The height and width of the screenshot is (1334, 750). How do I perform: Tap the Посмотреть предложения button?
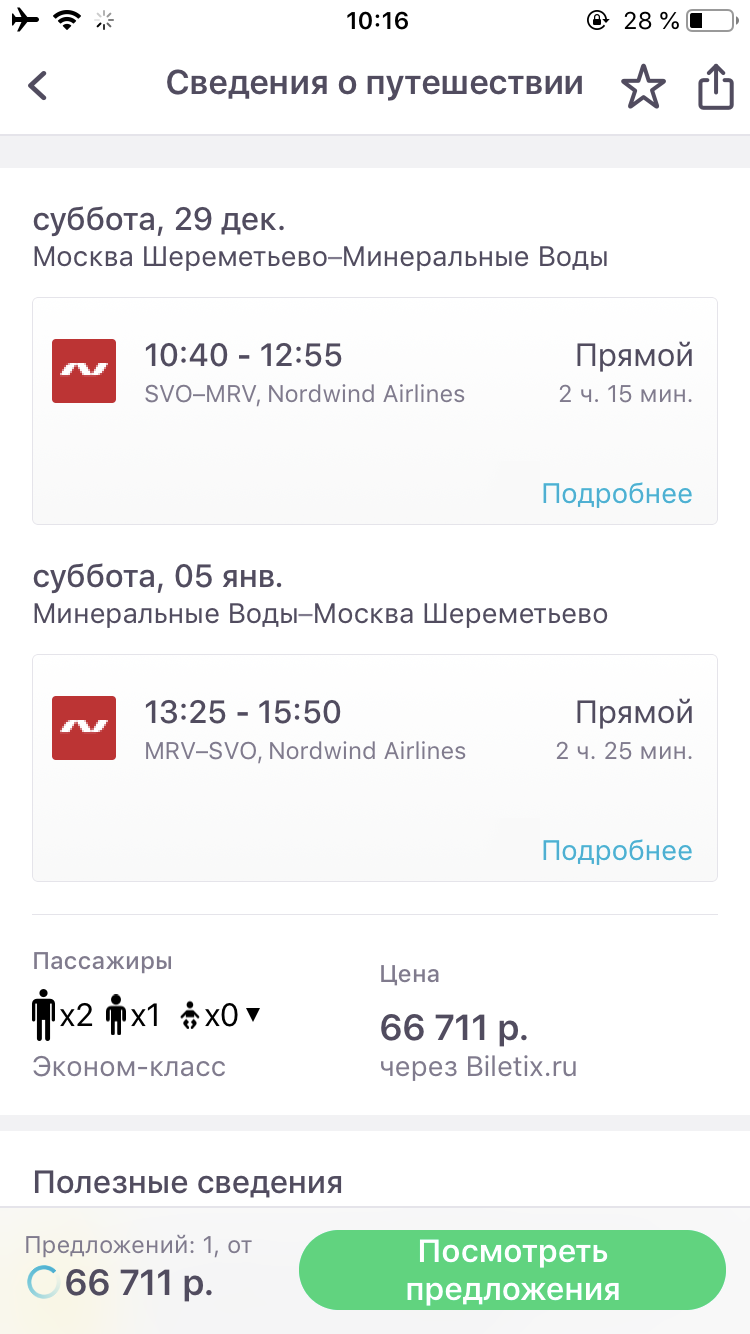coord(512,1270)
